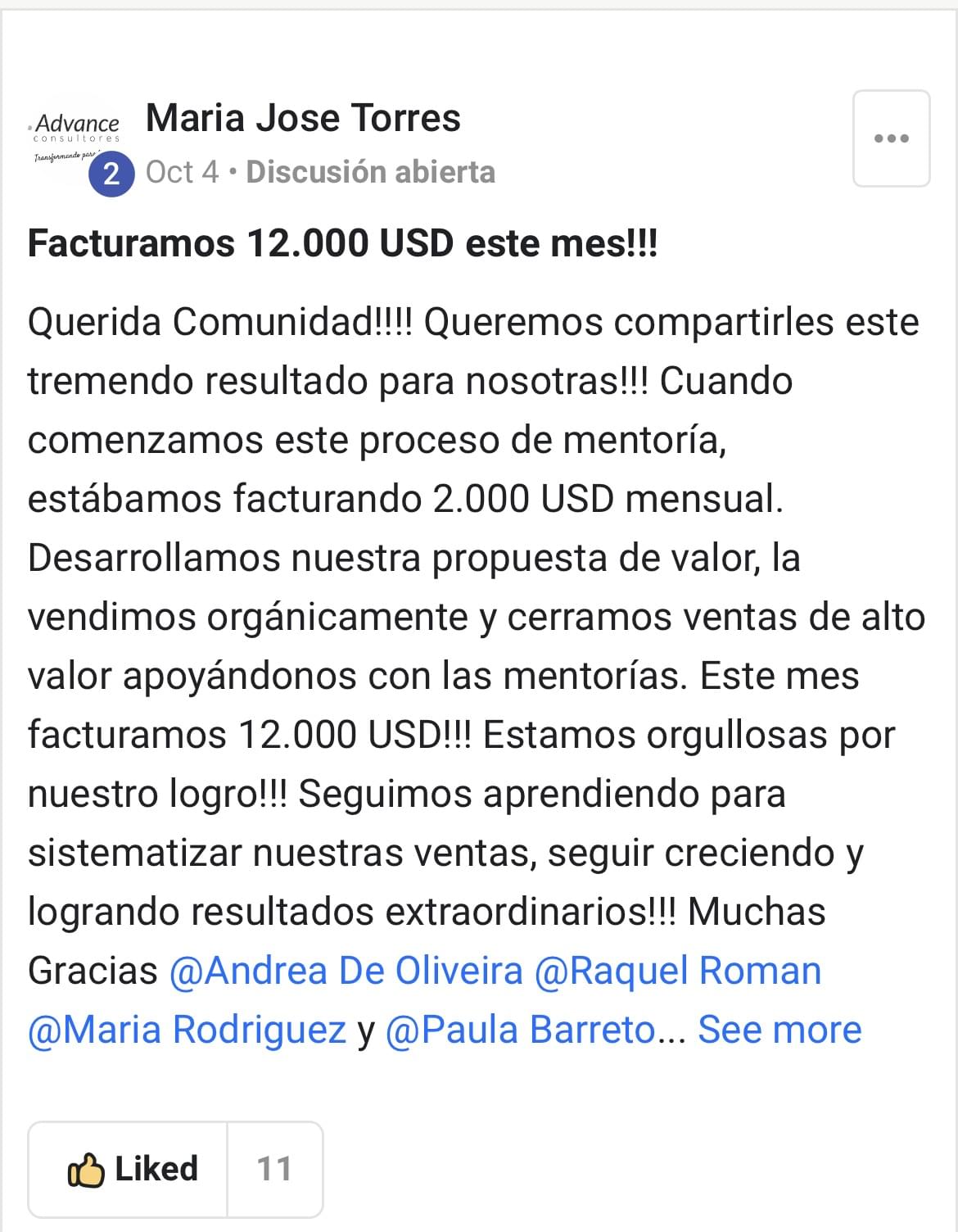The image size is (958, 1232).
Task: Open the @Paula Barreto mention
Action: [x=520, y=1030]
